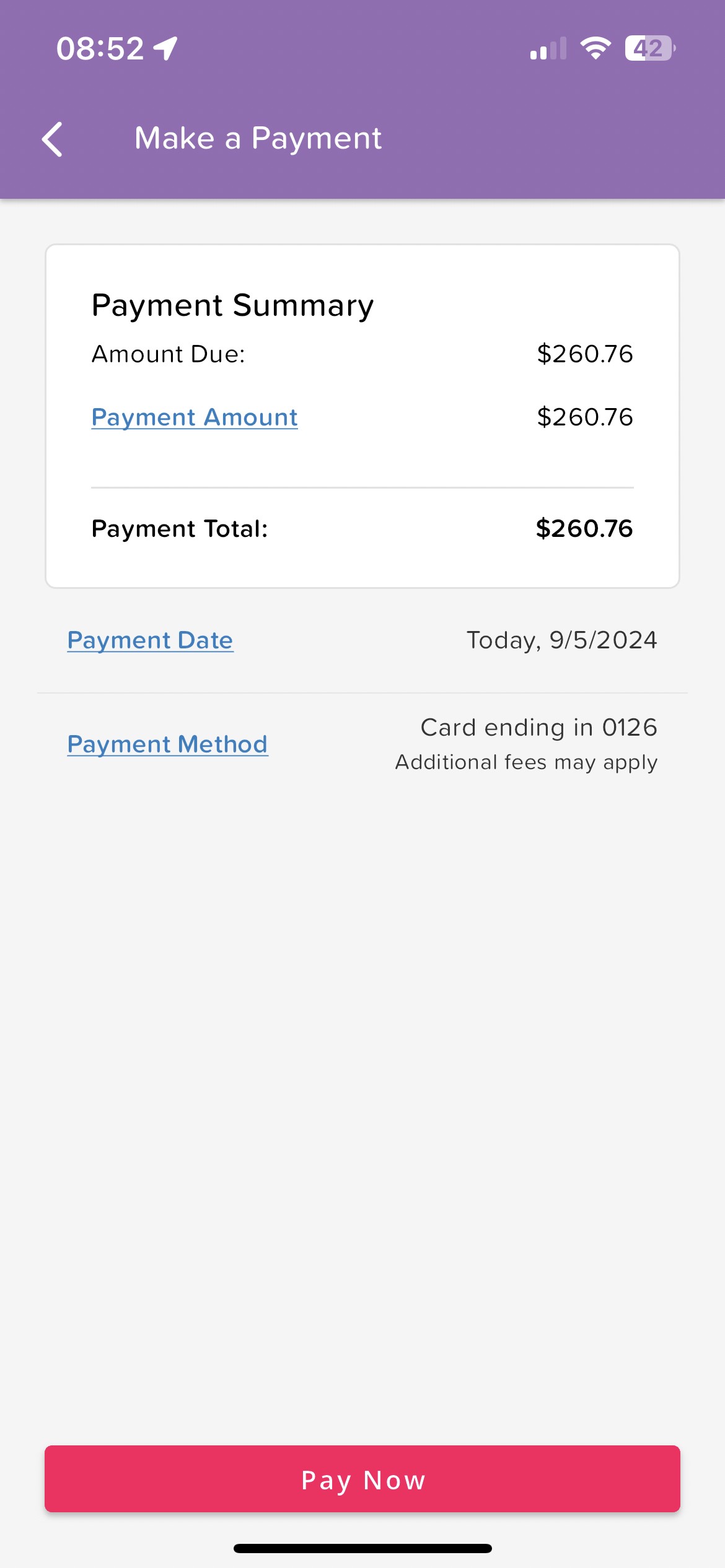
Task: Tap the Payment Summary card
Action: pyautogui.click(x=362, y=415)
